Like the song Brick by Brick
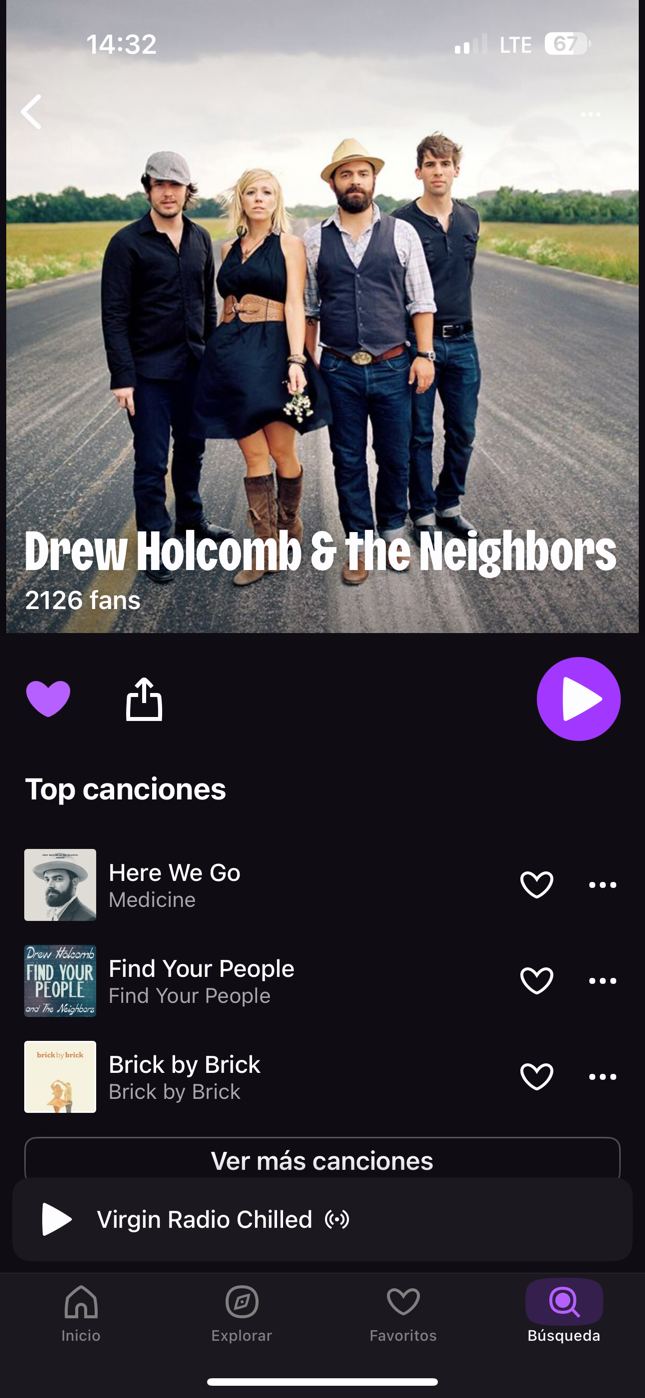The image size is (645, 1398). [537, 1076]
